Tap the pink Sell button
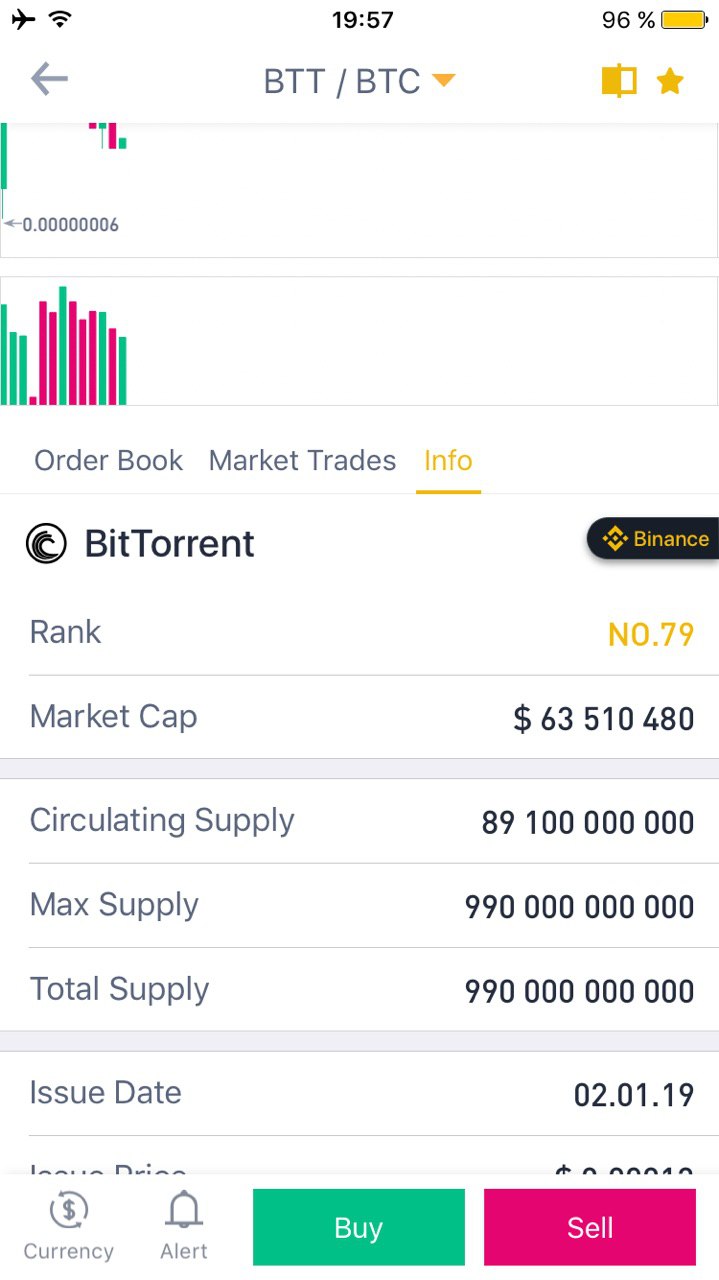The height and width of the screenshot is (1280, 719). [x=590, y=1227]
